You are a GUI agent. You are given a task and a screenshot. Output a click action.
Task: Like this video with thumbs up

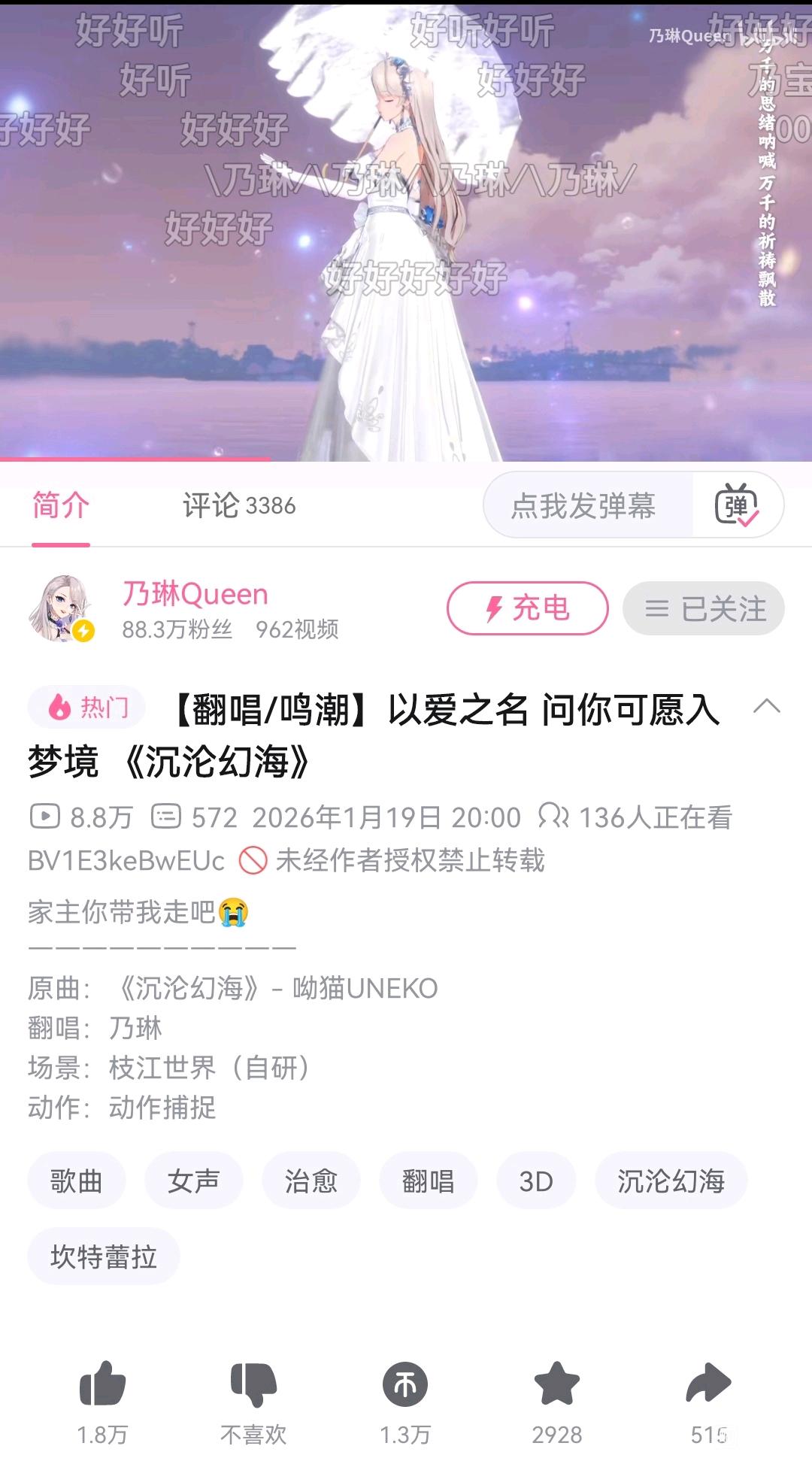tap(103, 1386)
